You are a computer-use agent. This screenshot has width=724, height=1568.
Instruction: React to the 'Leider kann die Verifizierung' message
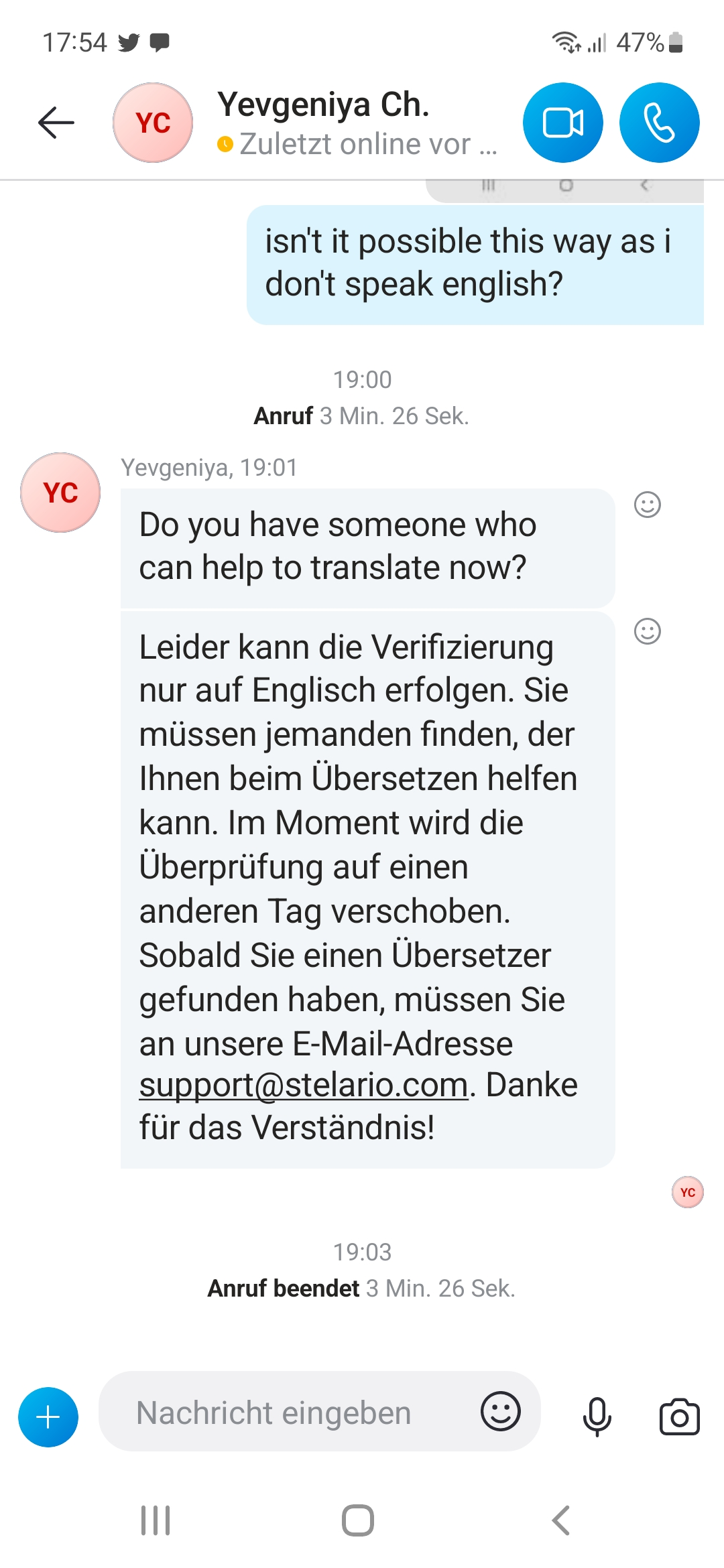click(x=647, y=631)
